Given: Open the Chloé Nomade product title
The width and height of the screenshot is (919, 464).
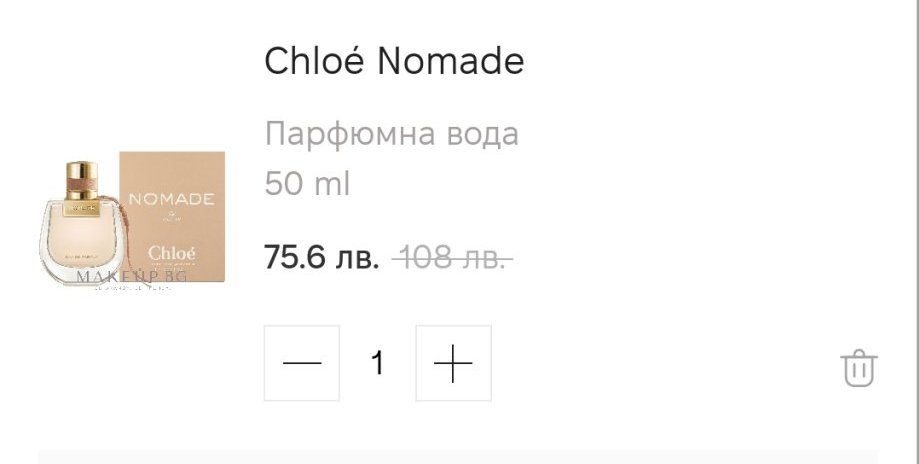Looking at the screenshot, I should tap(394, 62).
